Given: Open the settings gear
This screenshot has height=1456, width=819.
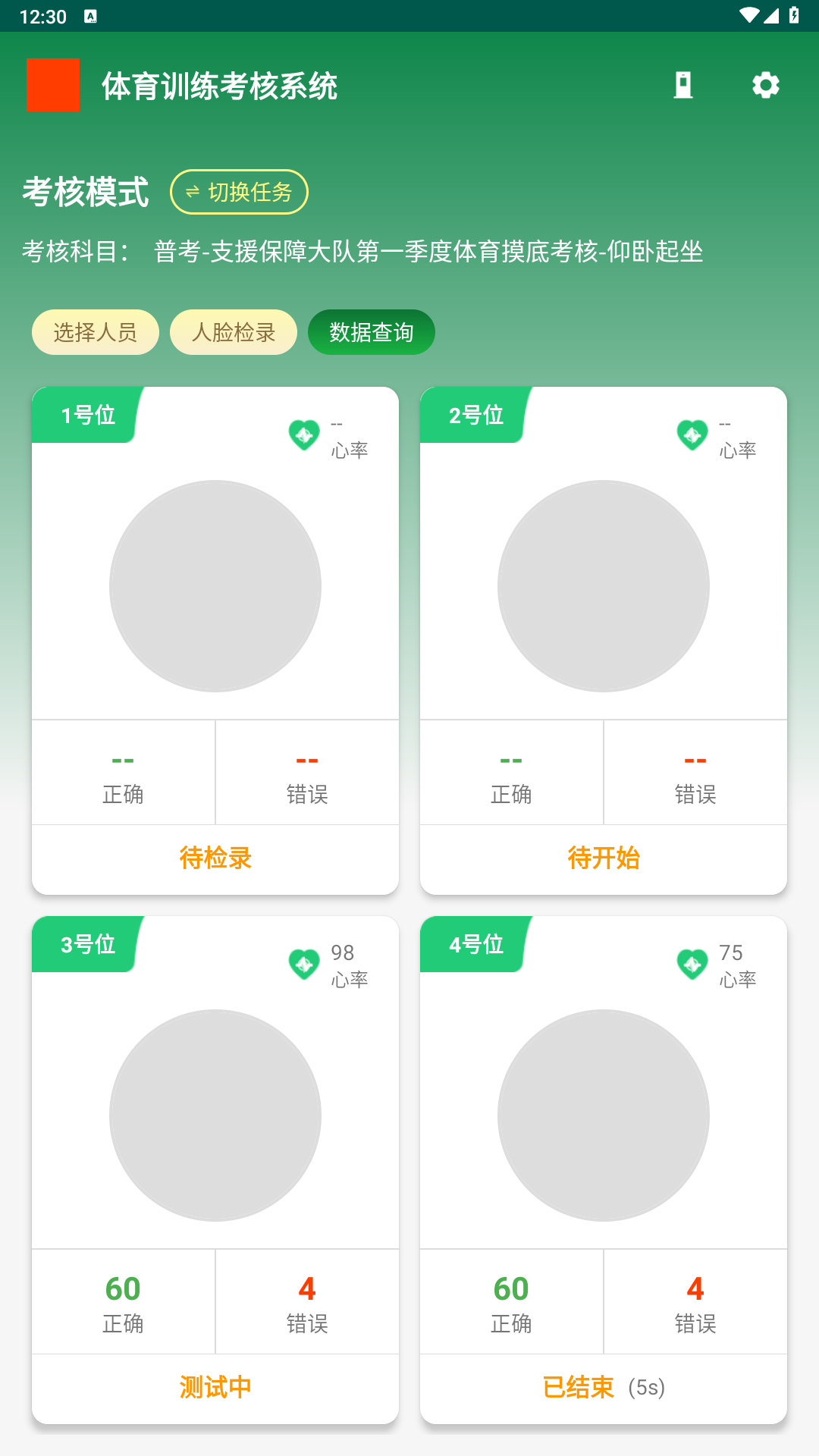Looking at the screenshot, I should coord(765,85).
